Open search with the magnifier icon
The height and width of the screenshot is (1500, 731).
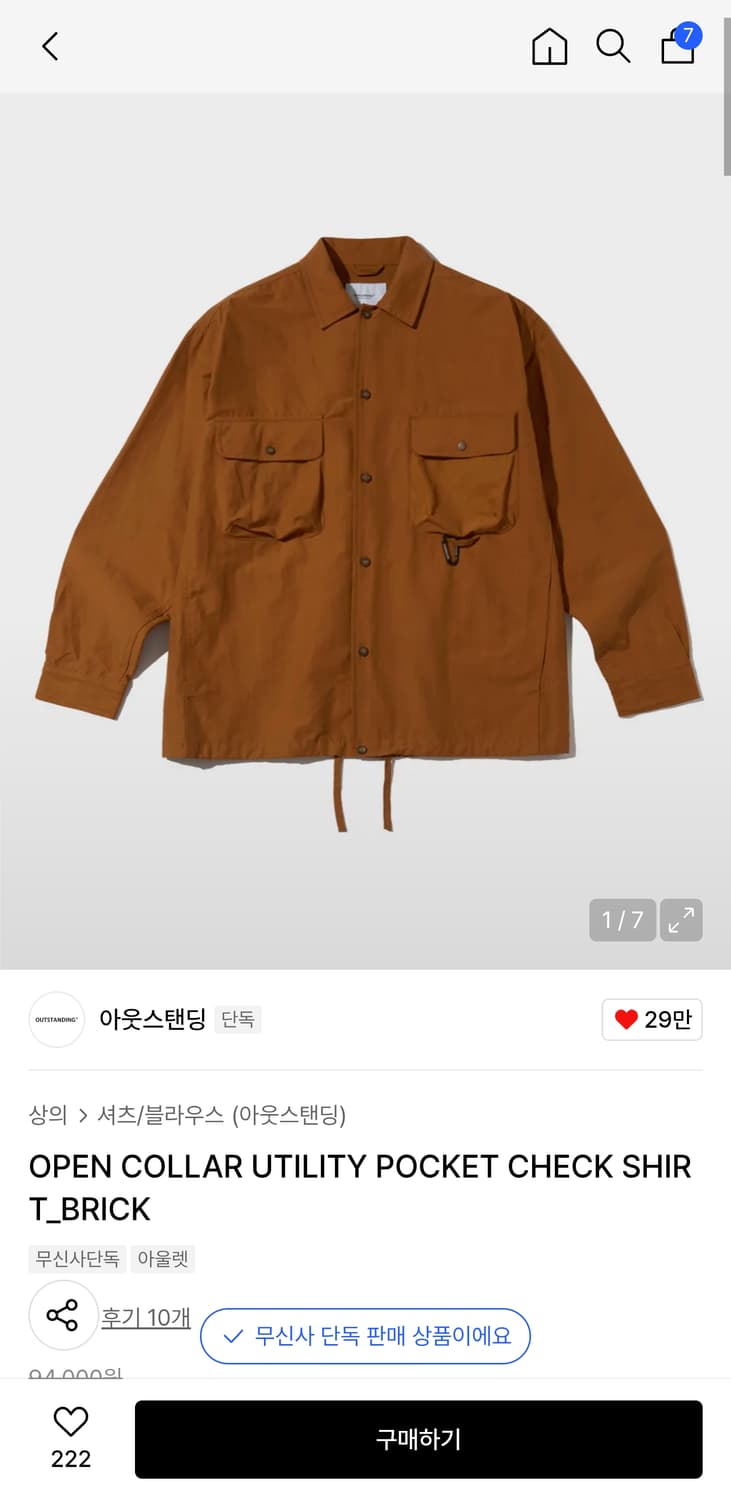point(613,46)
